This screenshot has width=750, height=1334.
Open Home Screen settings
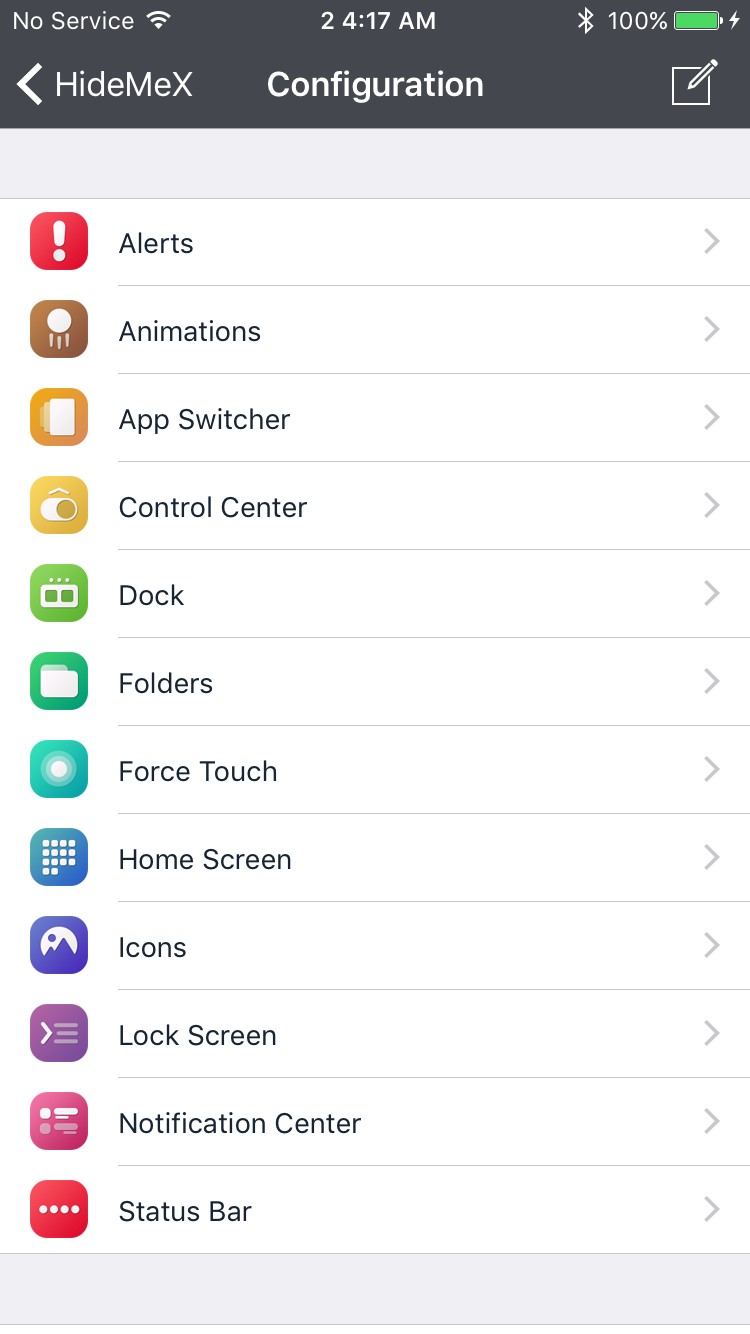(x=375, y=859)
